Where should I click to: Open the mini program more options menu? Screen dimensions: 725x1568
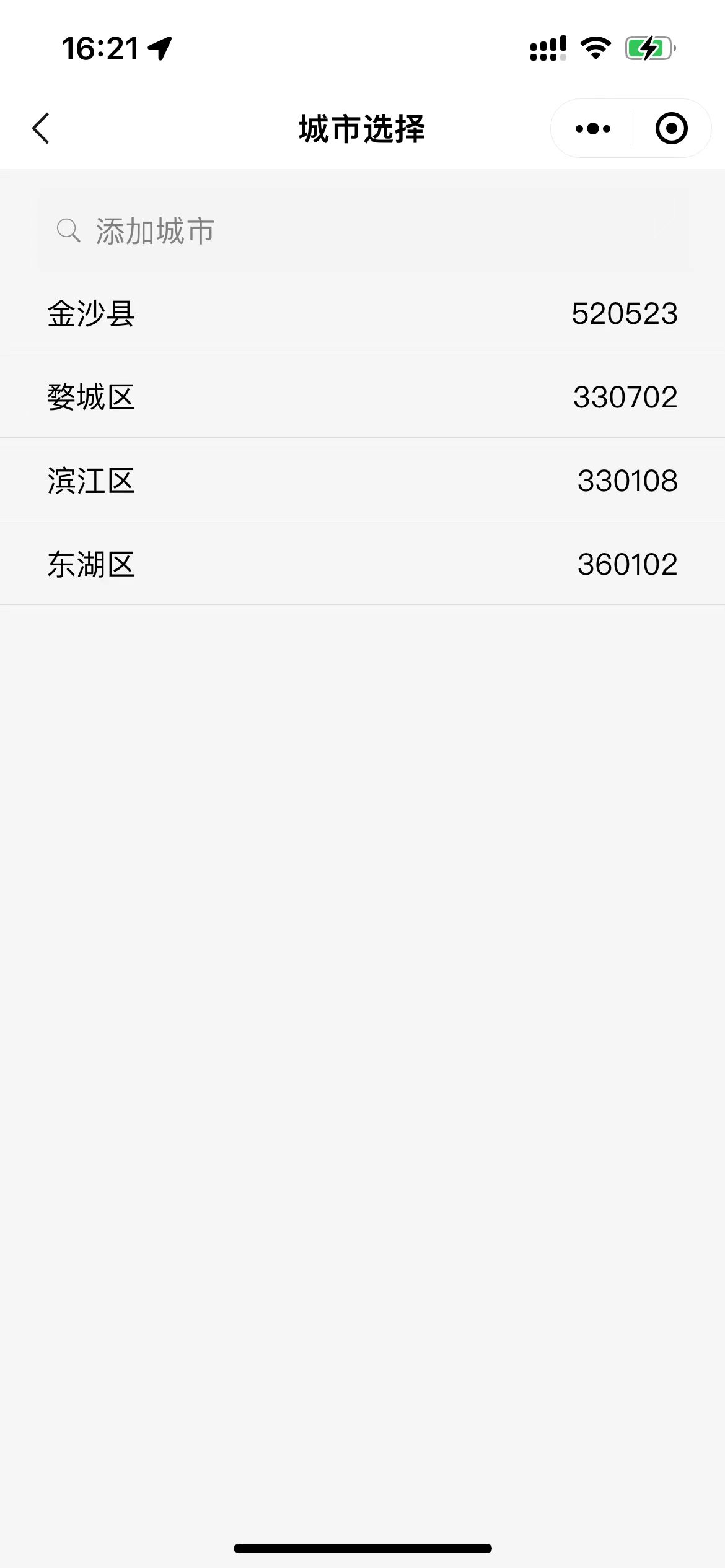592,129
